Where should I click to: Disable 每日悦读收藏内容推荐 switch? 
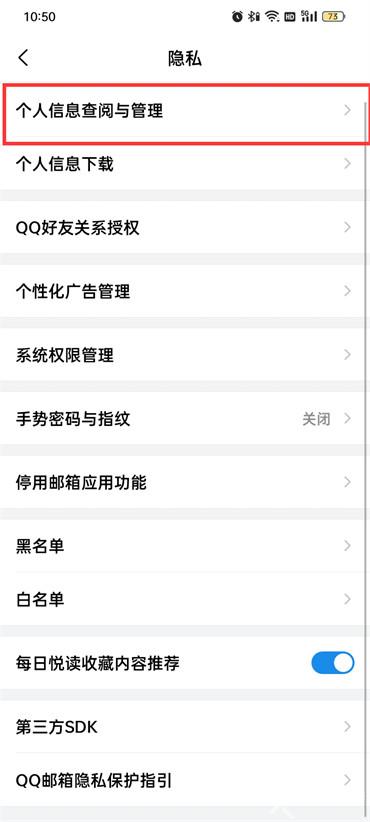click(333, 663)
